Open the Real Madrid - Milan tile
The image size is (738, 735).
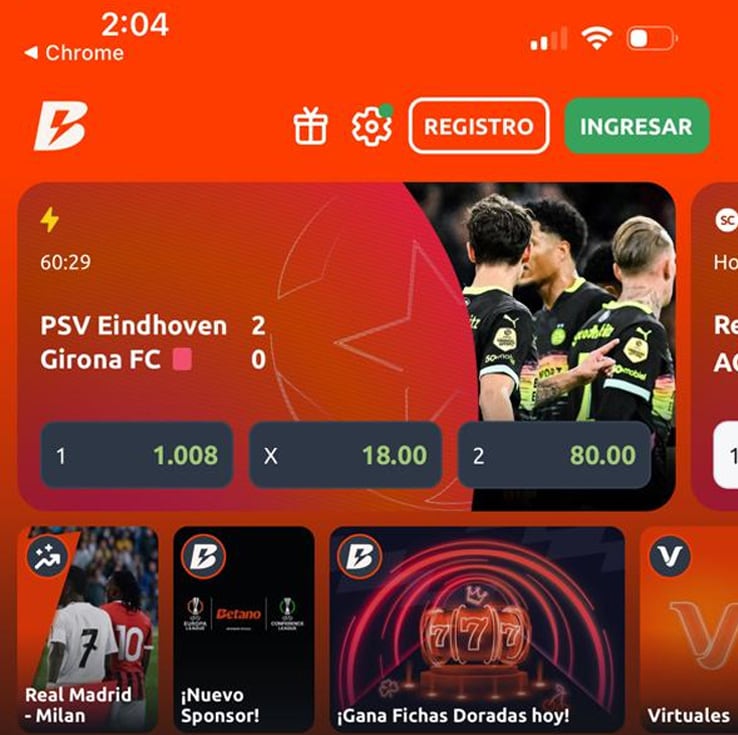(88, 629)
